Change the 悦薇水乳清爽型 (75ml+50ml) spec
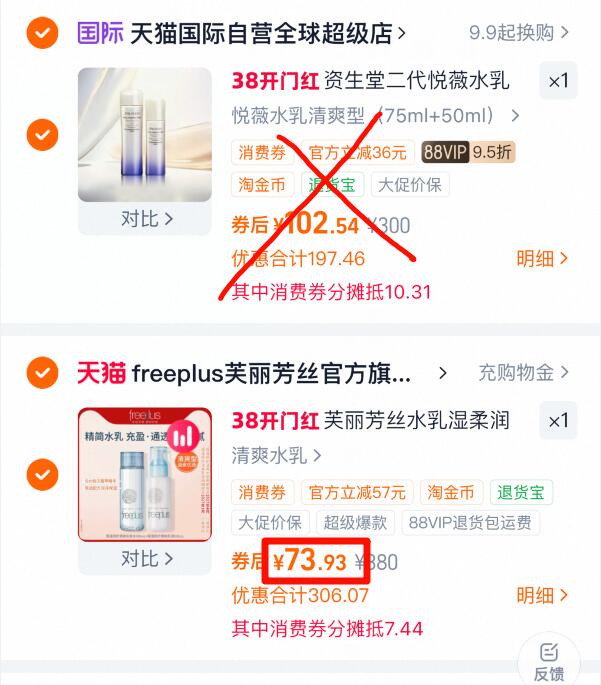 pyautogui.click(x=375, y=116)
